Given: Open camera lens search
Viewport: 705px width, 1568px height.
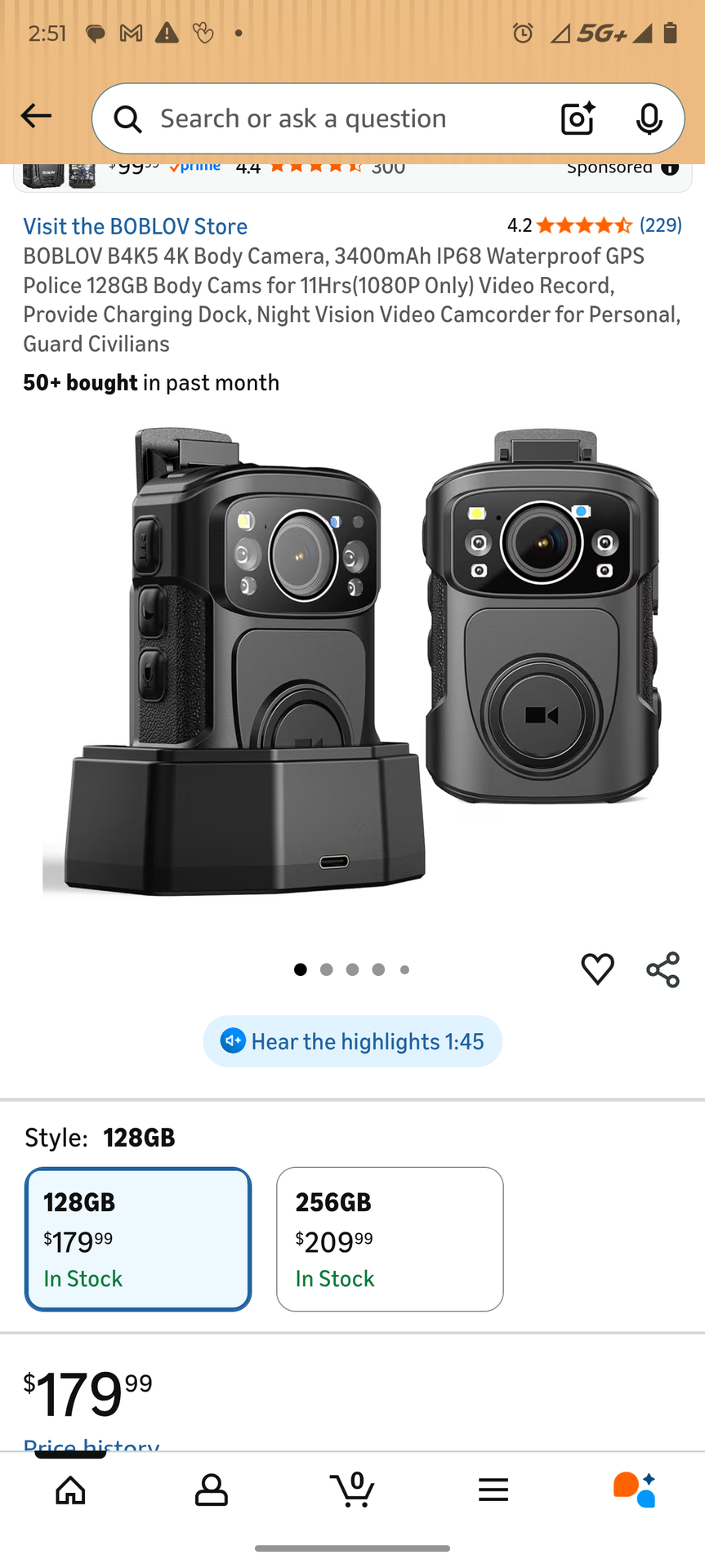Looking at the screenshot, I should [577, 119].
